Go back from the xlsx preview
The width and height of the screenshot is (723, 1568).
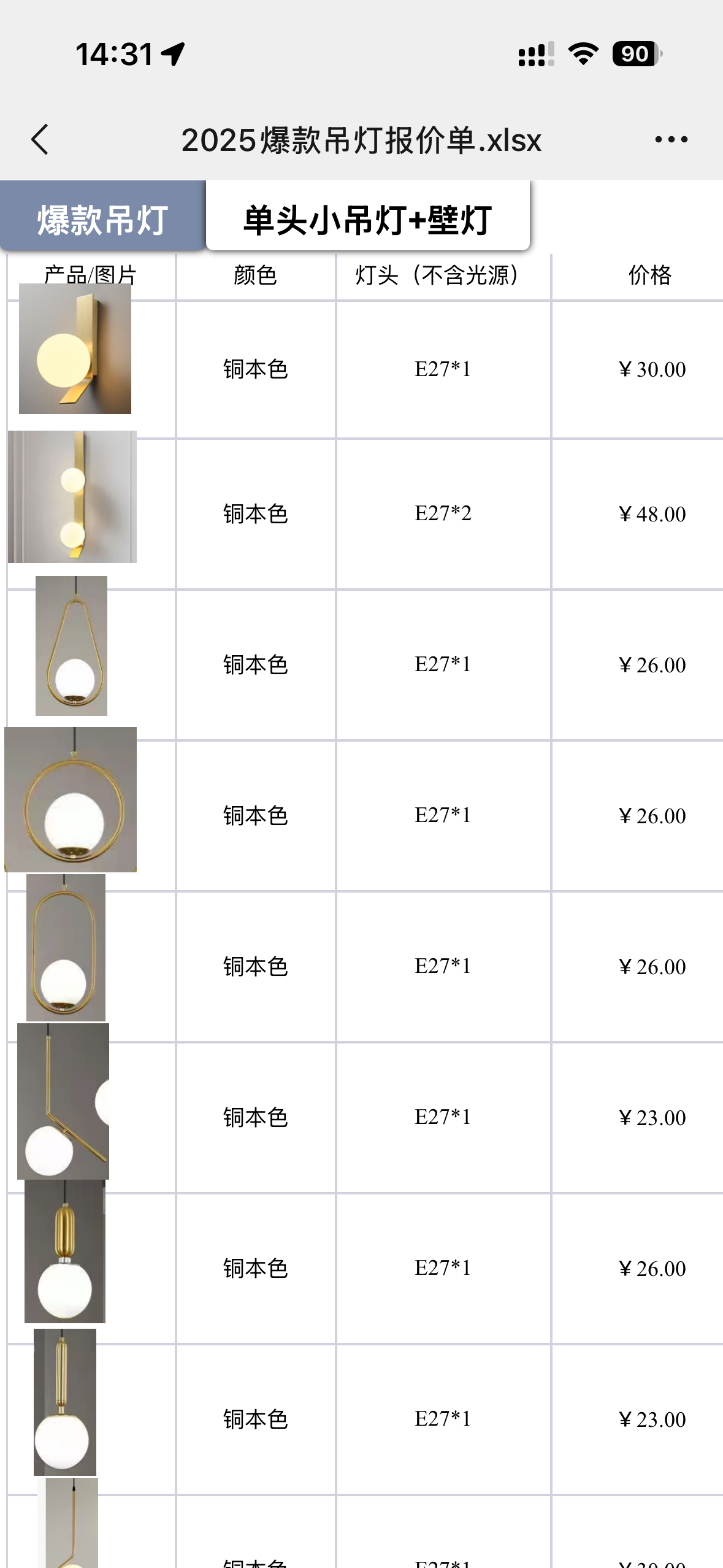pyautogui.click(x=40, y=140)
